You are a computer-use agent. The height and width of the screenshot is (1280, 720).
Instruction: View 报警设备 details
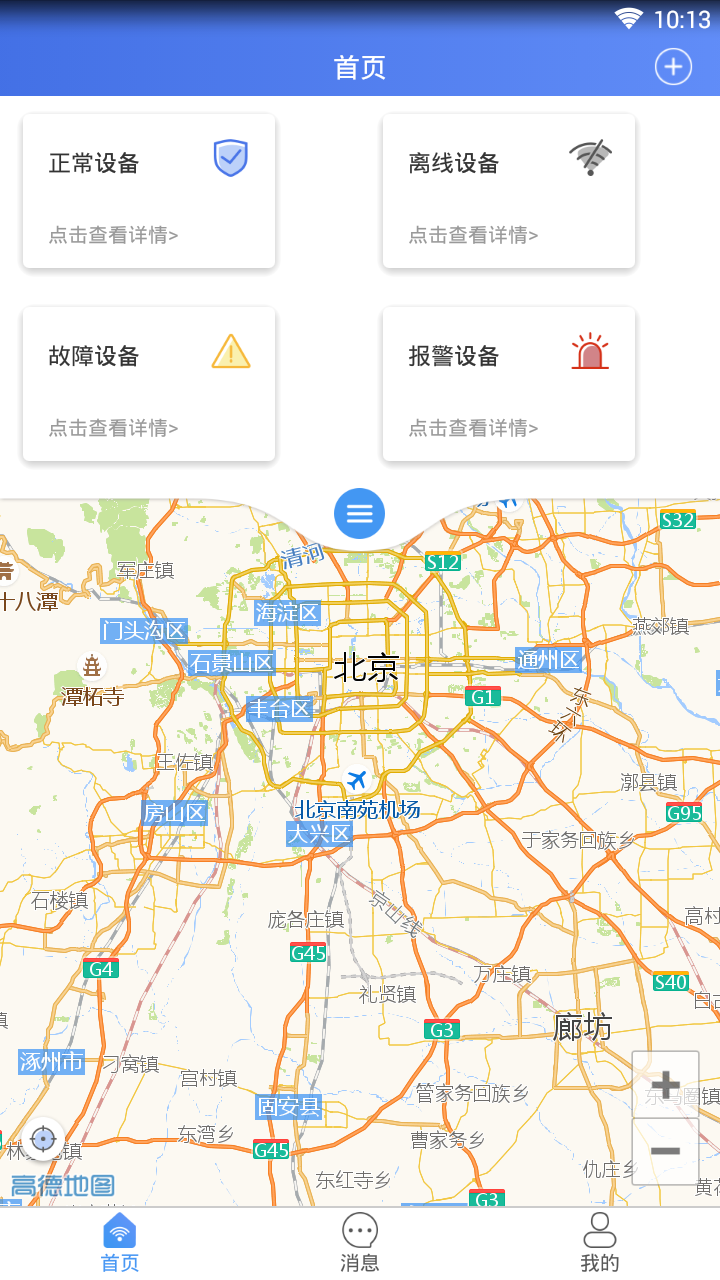(508, 384)
